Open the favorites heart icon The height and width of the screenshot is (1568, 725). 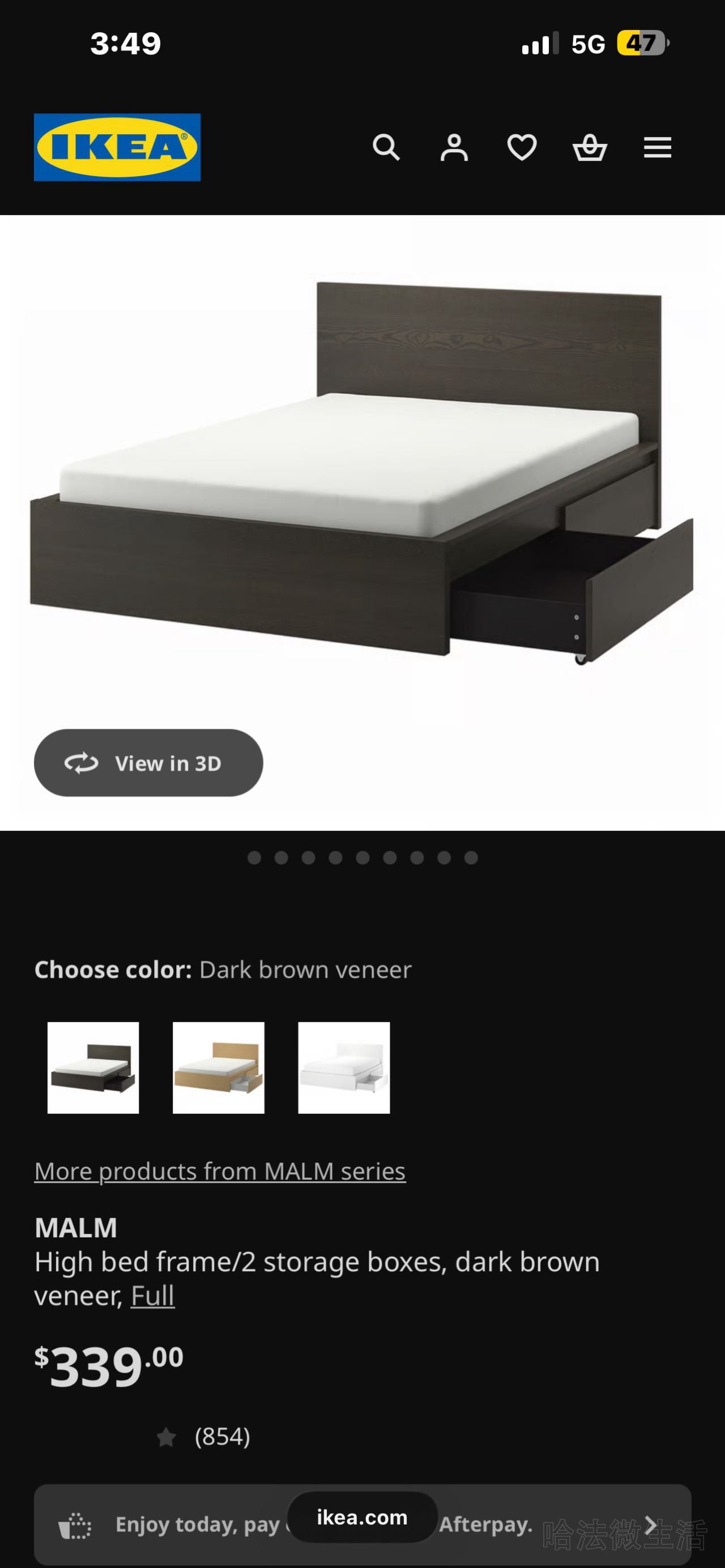(x=522, y=147)
